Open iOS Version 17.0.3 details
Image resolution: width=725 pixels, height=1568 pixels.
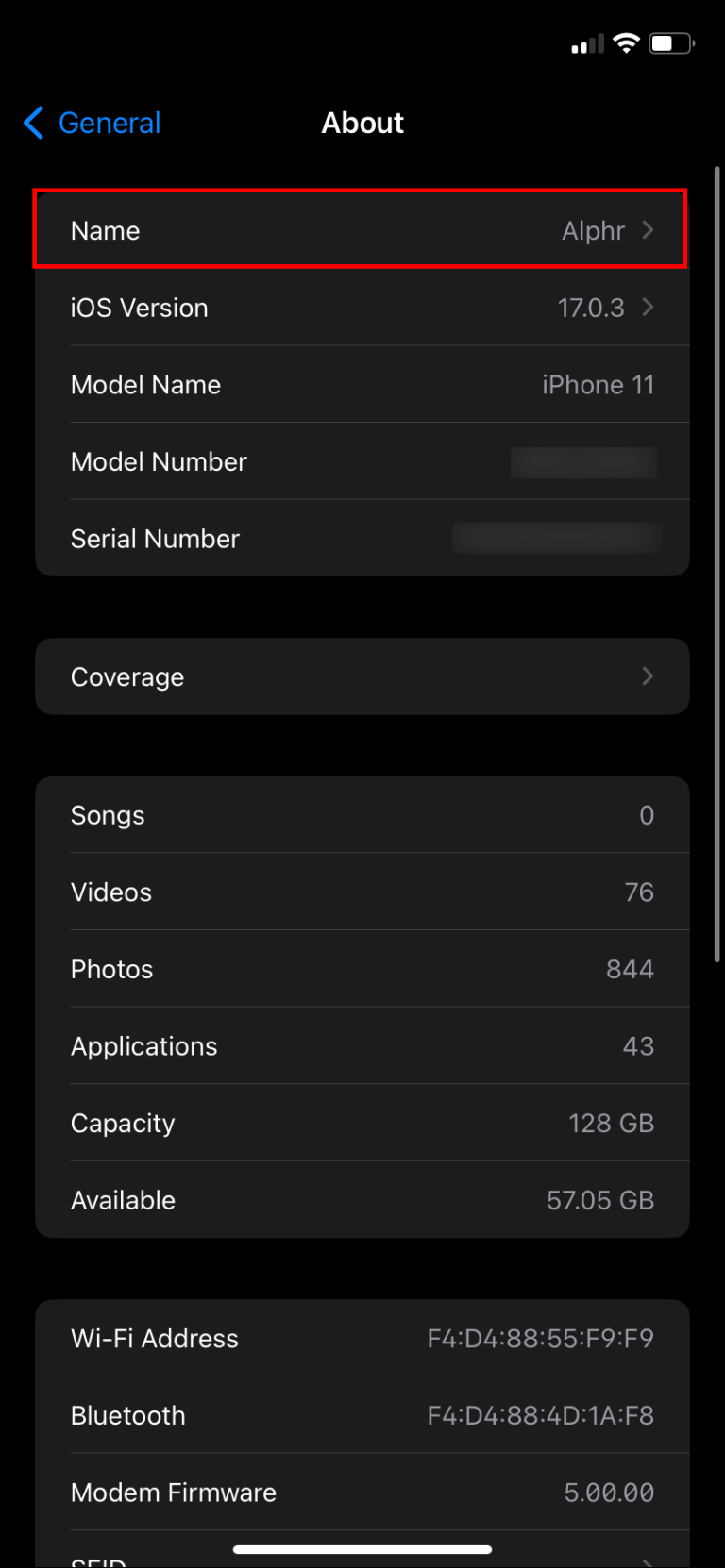362,308
